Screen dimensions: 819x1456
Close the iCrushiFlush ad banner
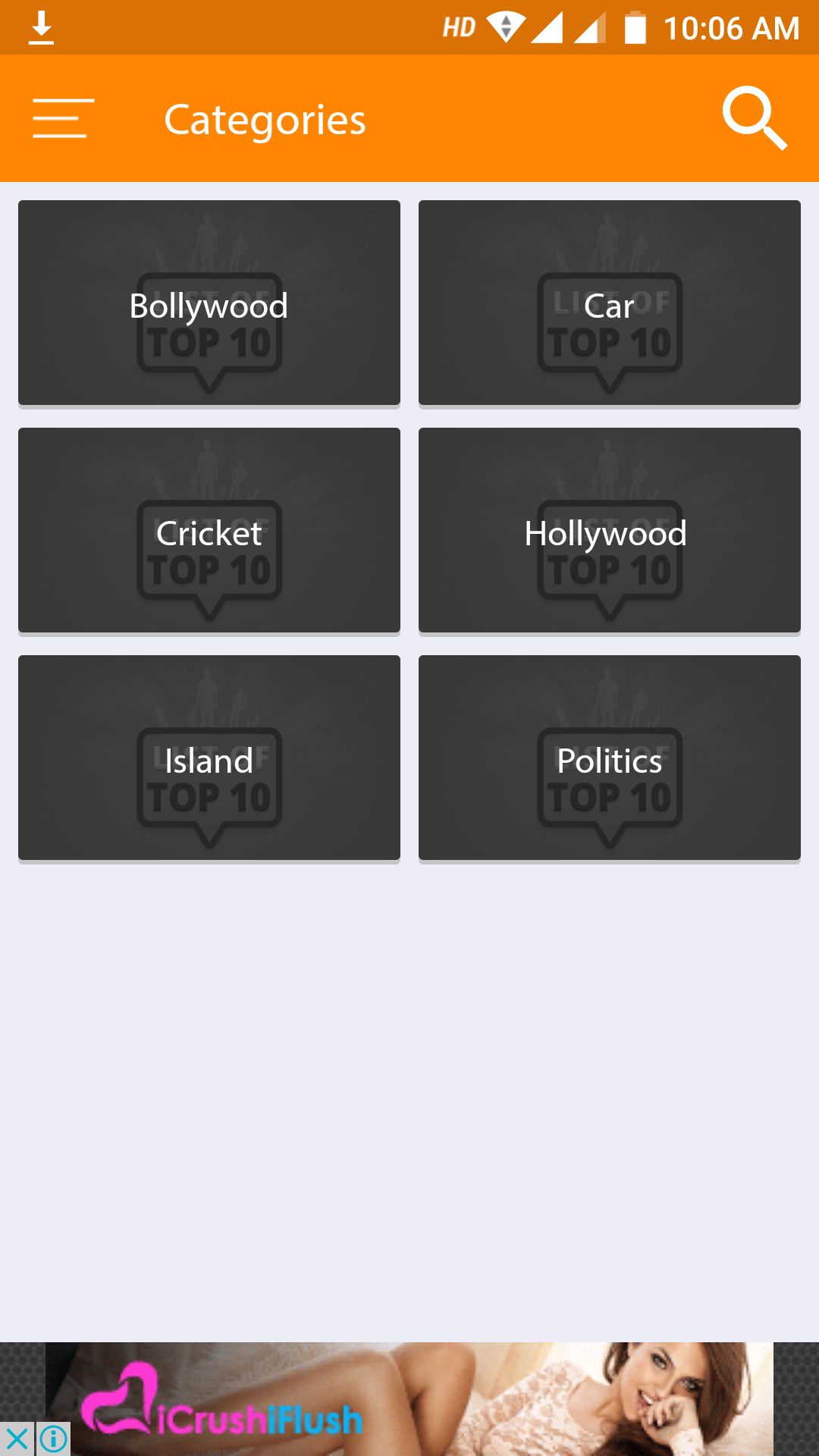16,1439
